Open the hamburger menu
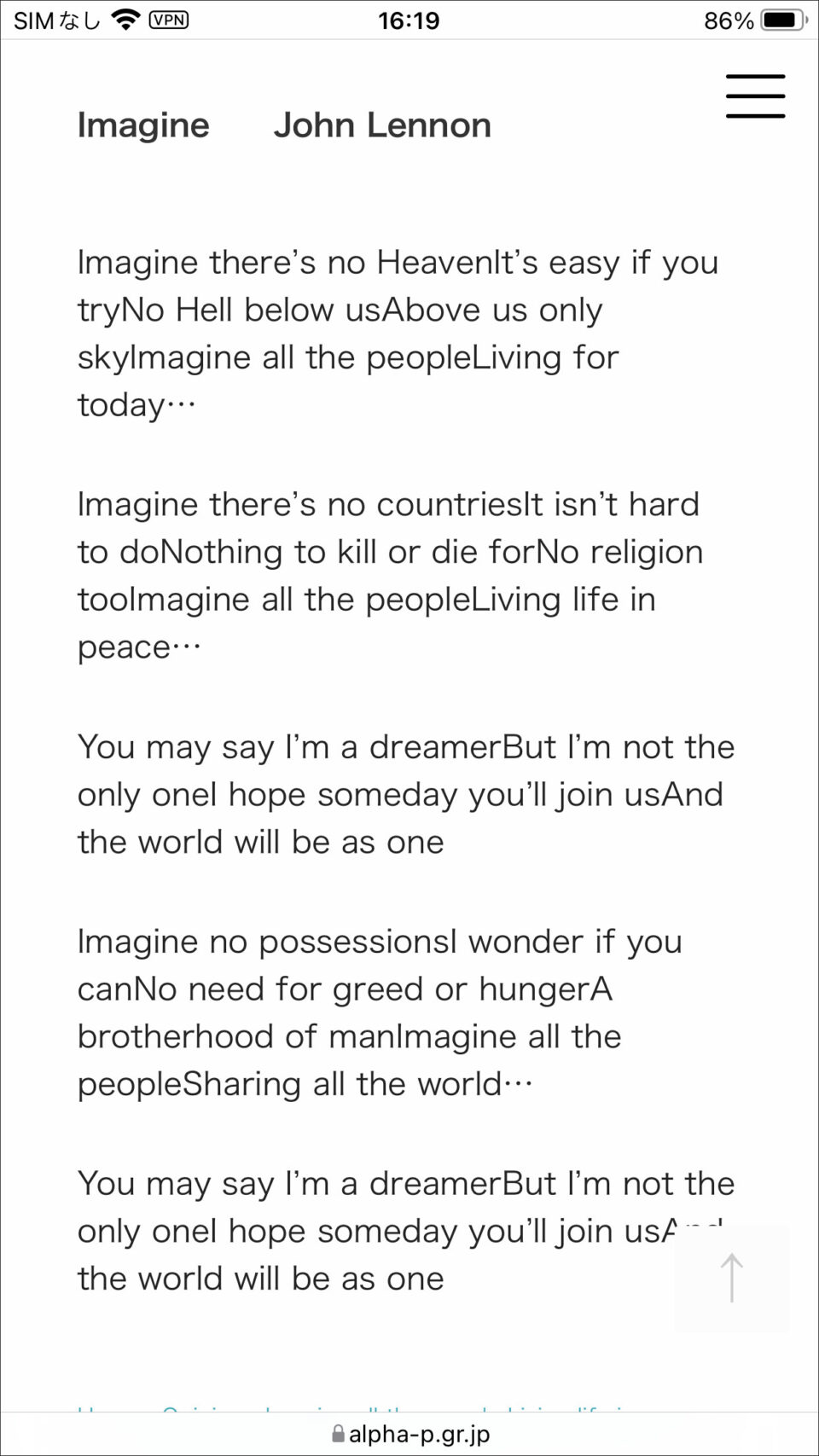This screenshot has height=1456, width=819. coord(755,96)
